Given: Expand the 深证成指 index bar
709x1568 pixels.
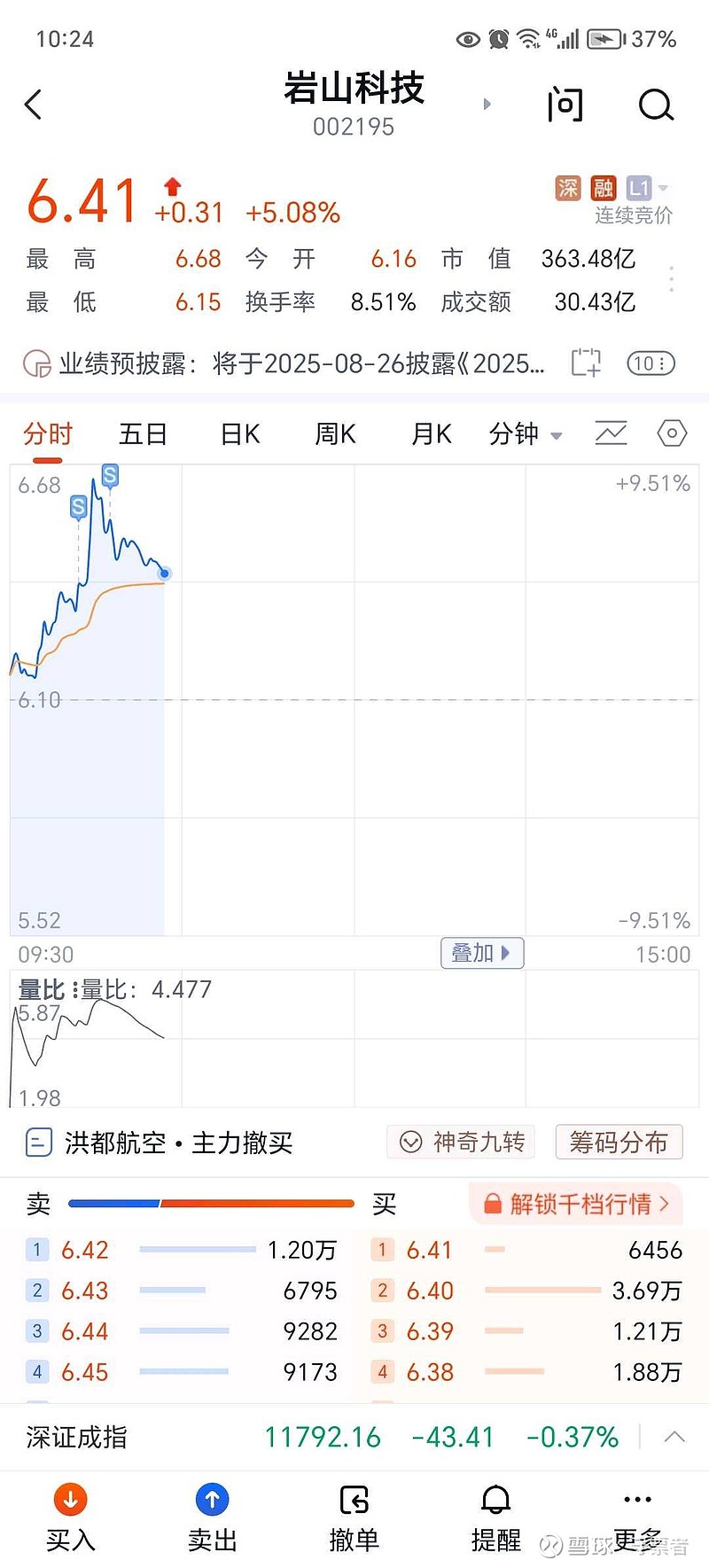Looking at the screenshot, I should pos(674,1437).
